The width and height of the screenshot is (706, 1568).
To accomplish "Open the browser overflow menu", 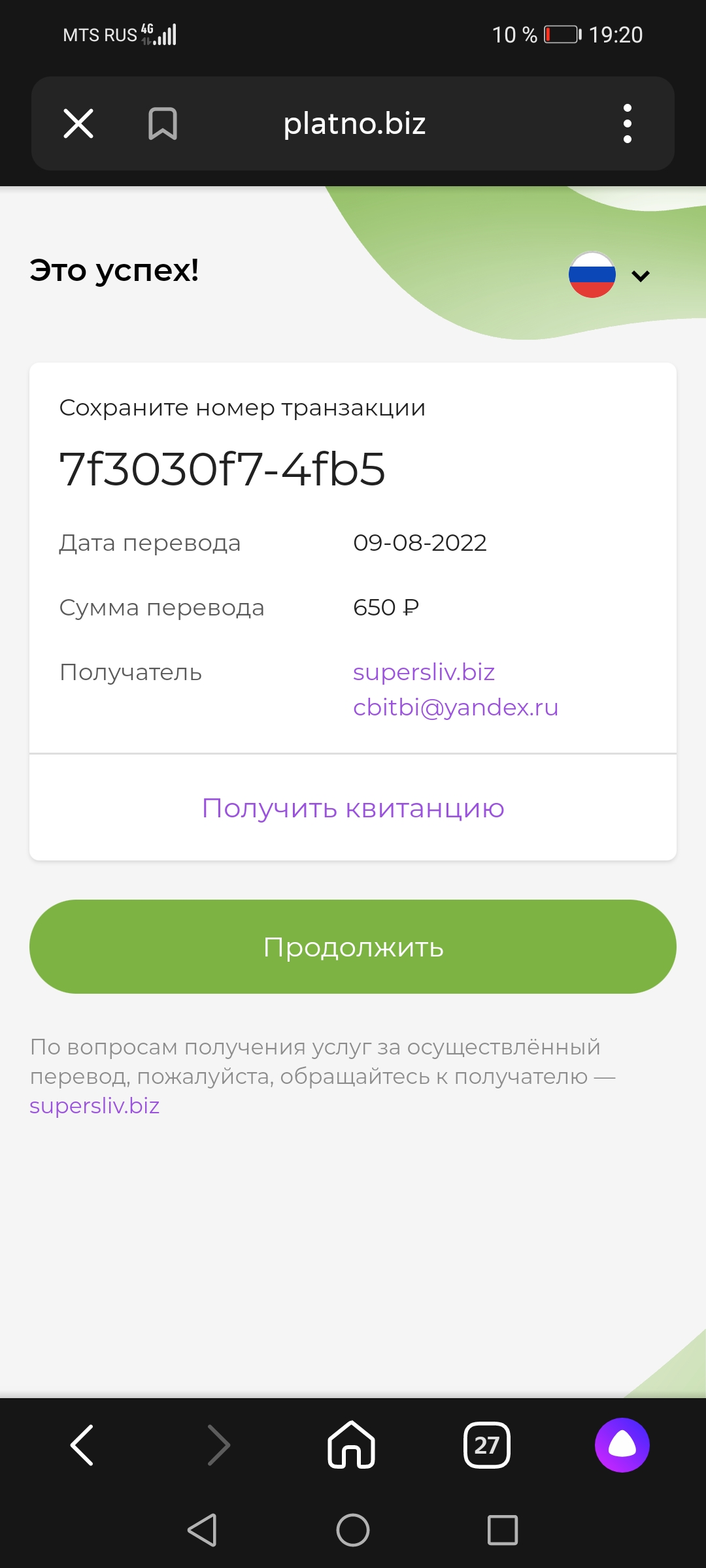I will click(x=628, y=123).
